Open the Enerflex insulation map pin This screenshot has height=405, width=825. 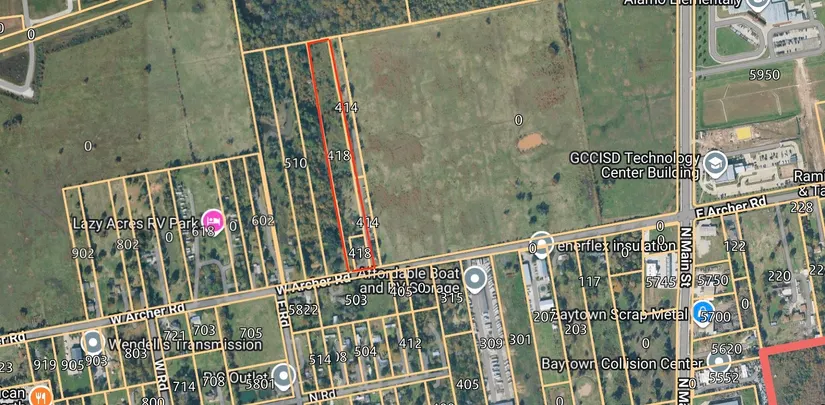pos(541,242)
